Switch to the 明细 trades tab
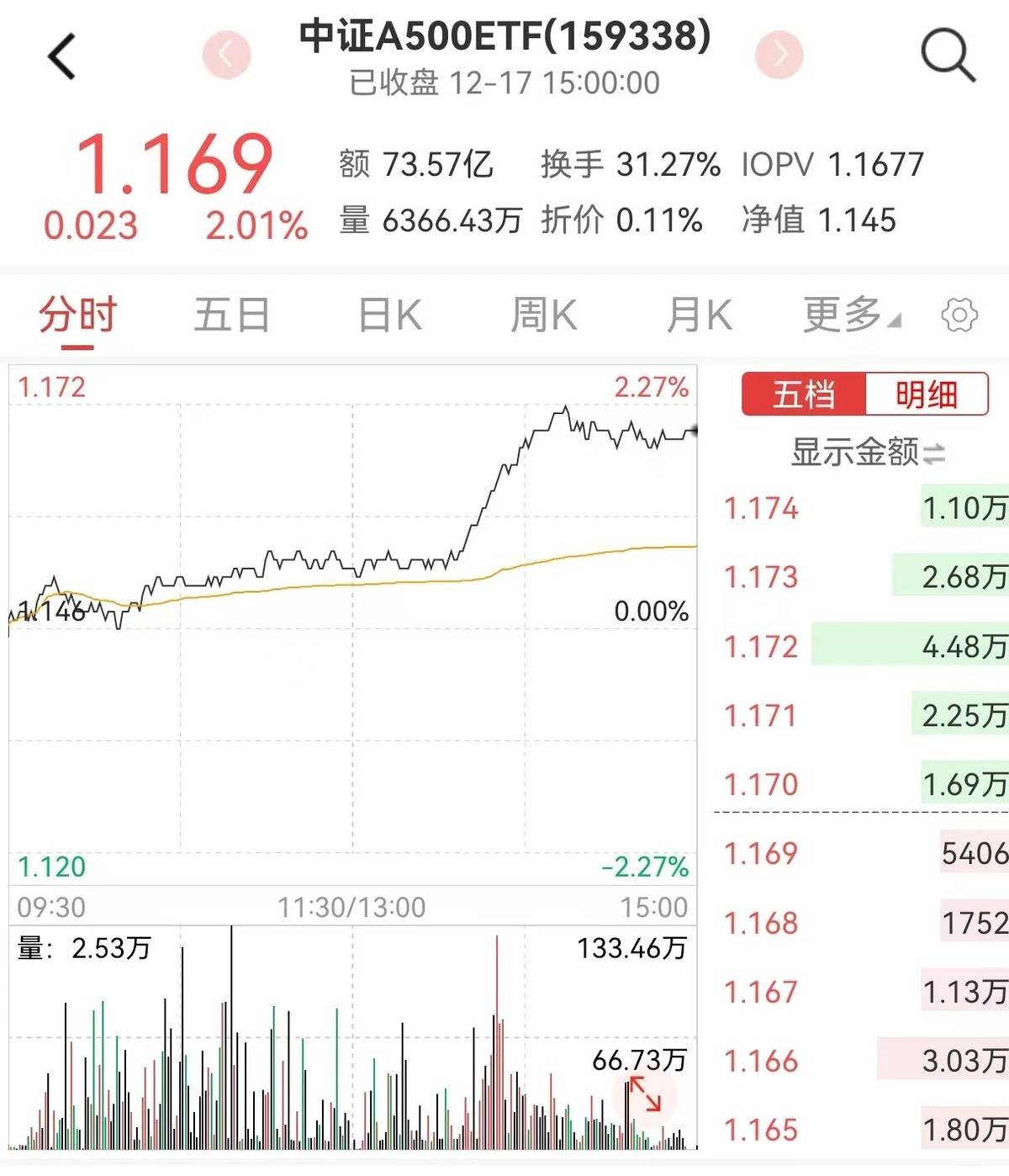1009x1176 pixels. coord(927,395)
